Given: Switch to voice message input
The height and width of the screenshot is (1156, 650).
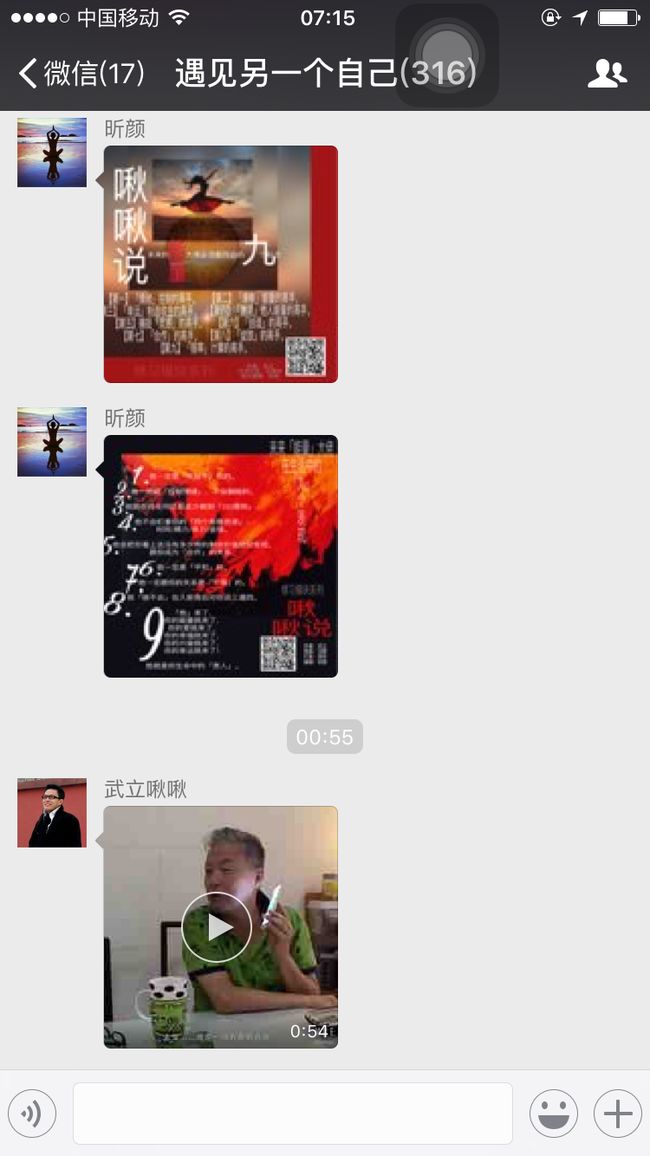Looking at the screenshot, I should (x=32, y=1113).
